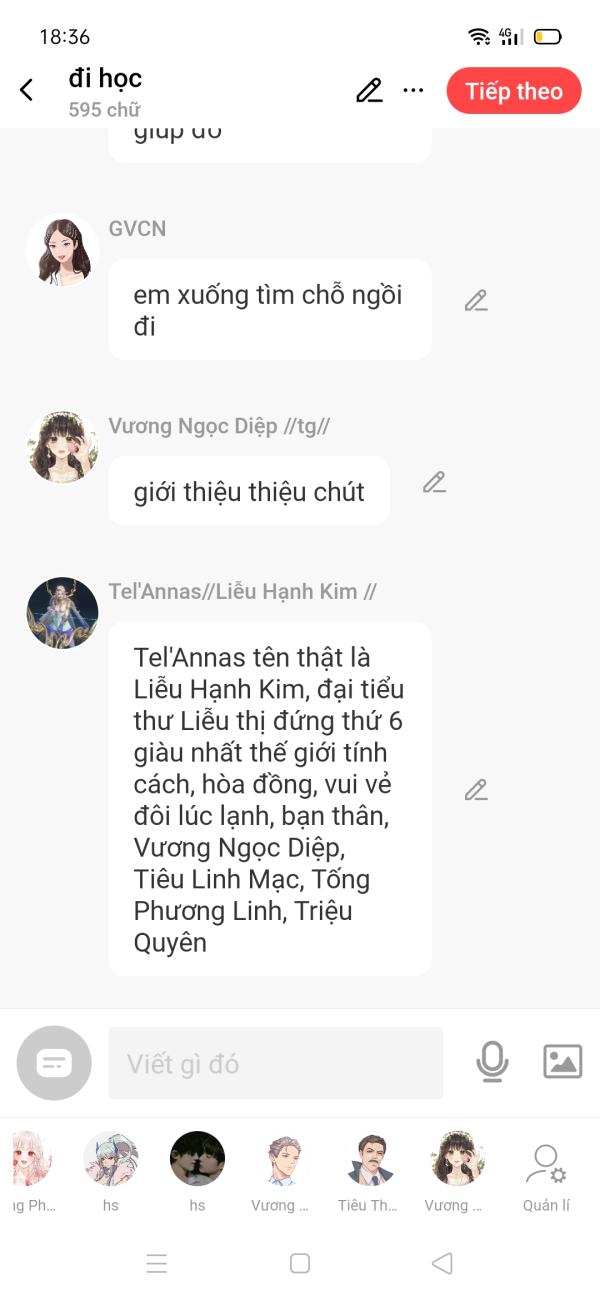Tap the Tiếp theo button
Viewport: 600px width, 1300px height.
pos(514,91)
